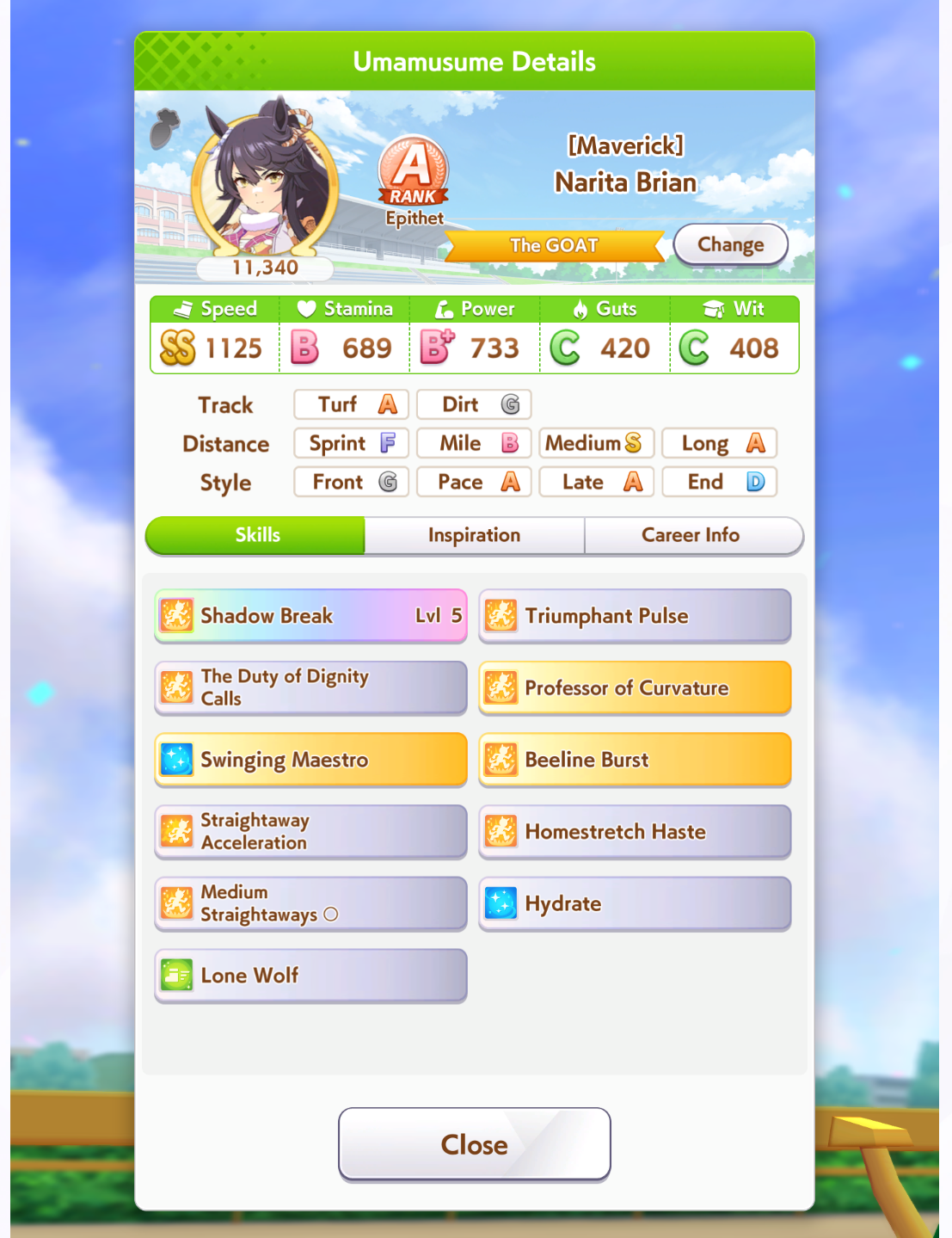Screen dimensions: 952x1238
Task: Tap the Medium Straightaways skill
Action: point(310,903)
